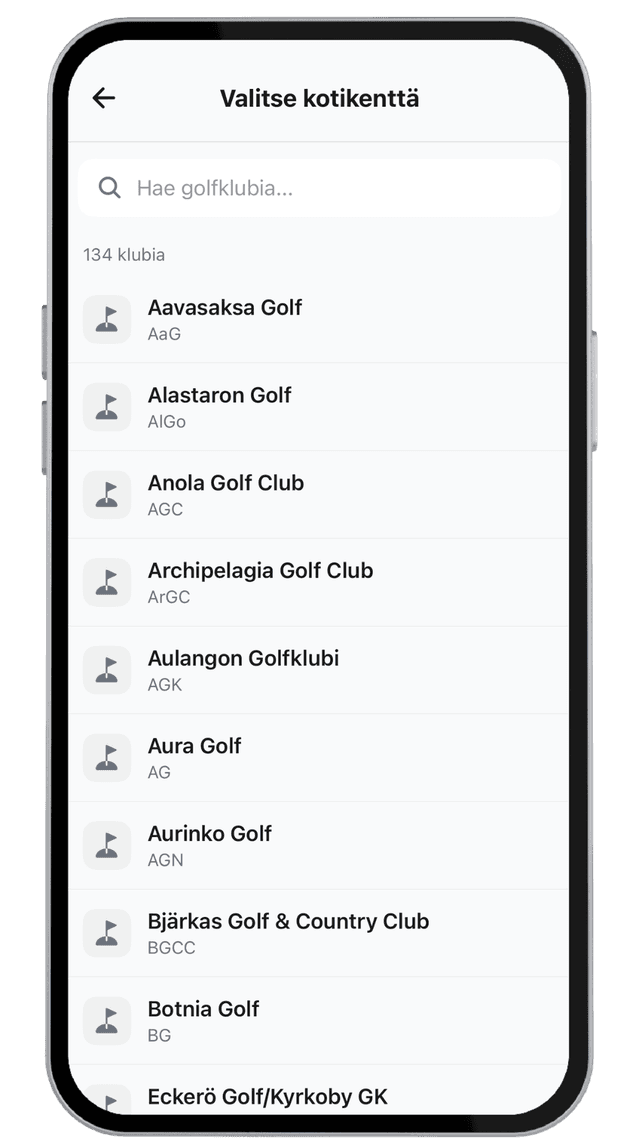640x1138 pixels.
Task: Tap the Hae golfklubia search field
Action: tap(320, 188)
